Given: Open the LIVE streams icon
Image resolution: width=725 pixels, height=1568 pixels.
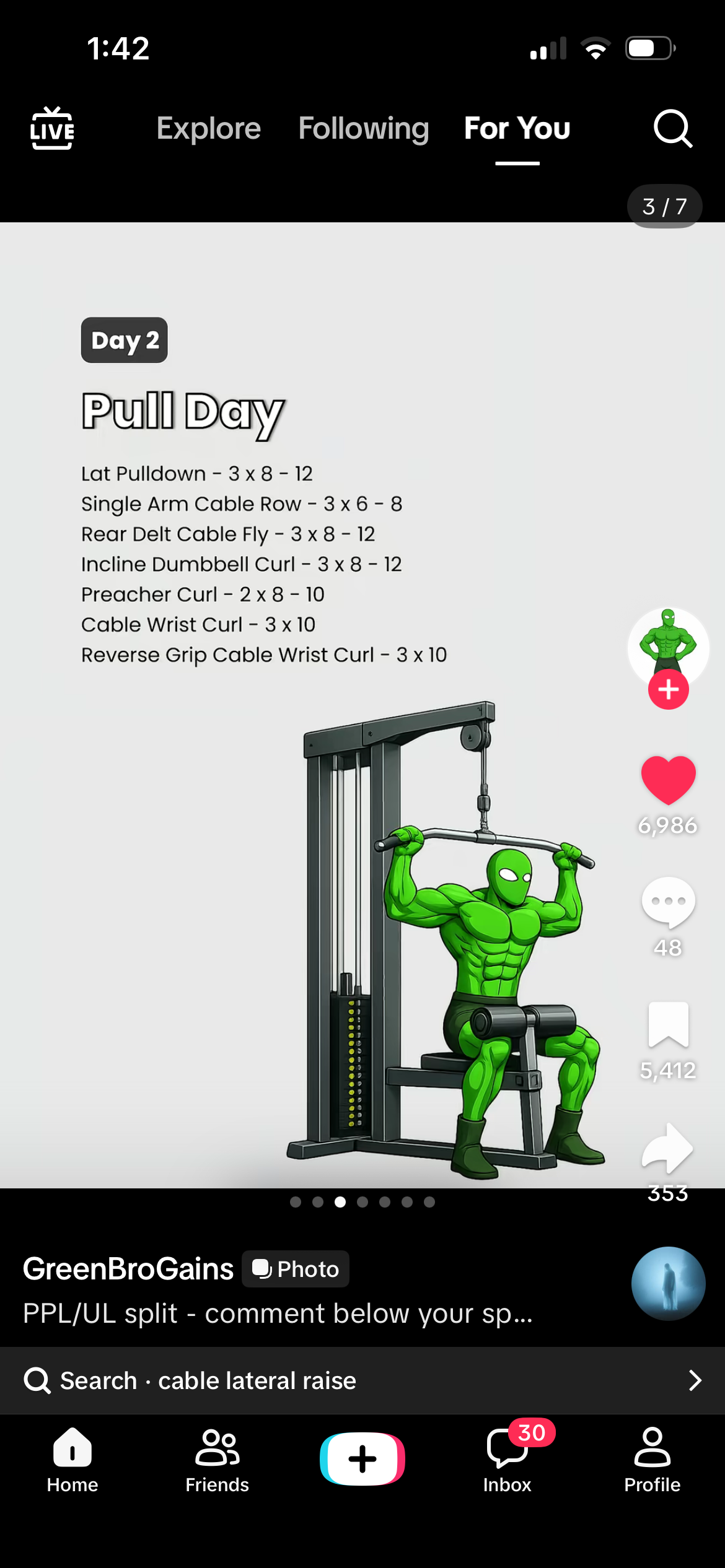Looking at the screenshot, I should pyautogui.click(x=52, y=129).
